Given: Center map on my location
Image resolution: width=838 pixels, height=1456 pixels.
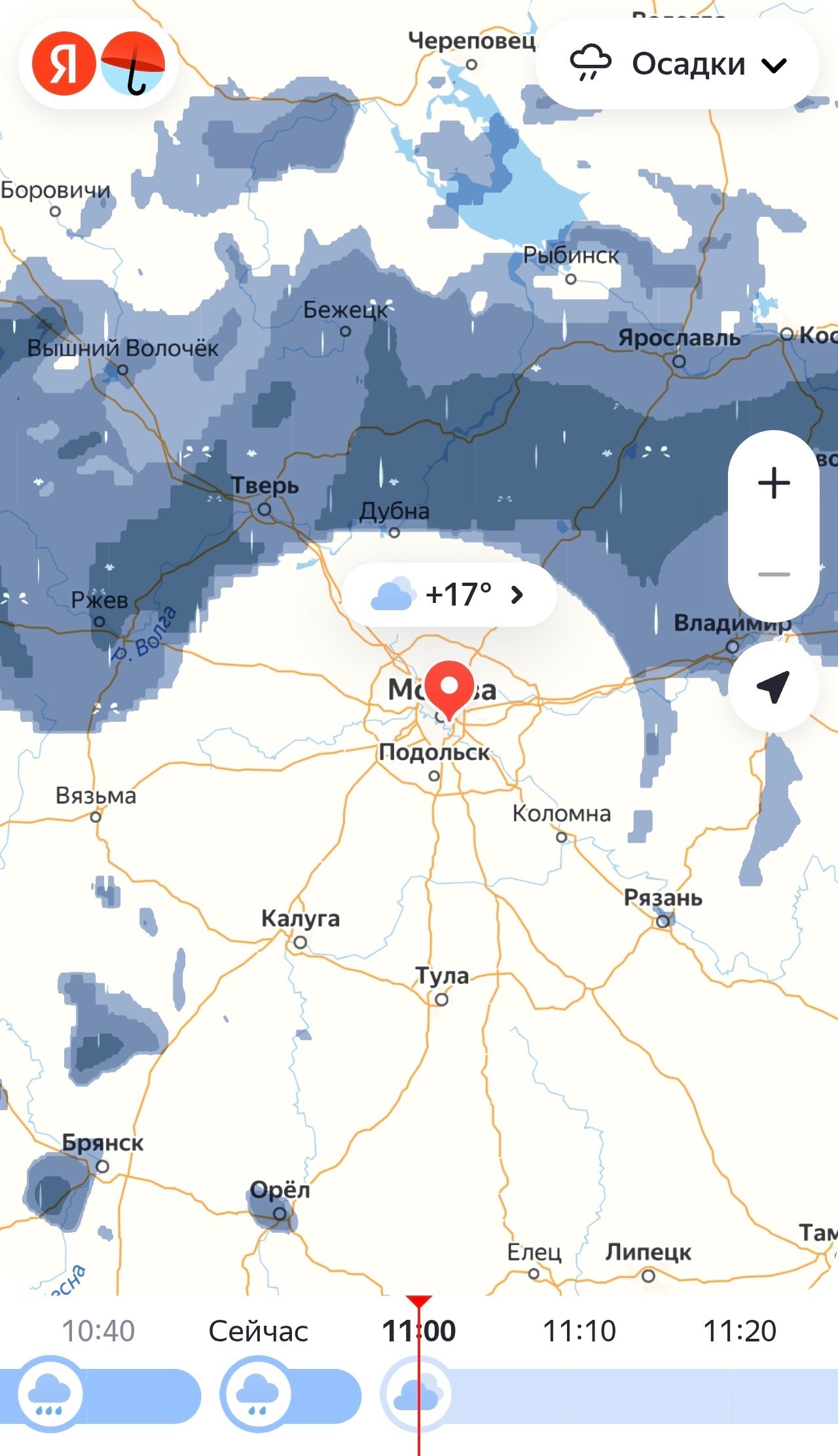Looking at the screenshot, I should 774,686.
